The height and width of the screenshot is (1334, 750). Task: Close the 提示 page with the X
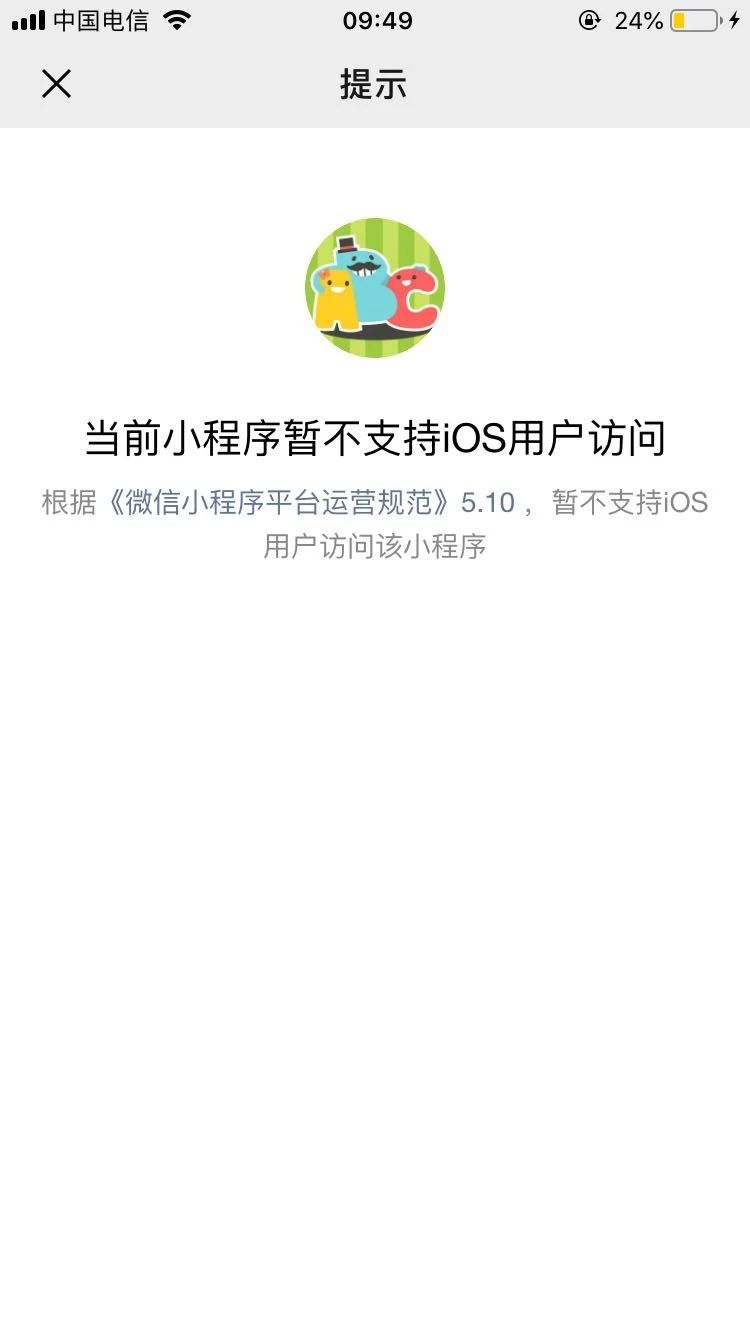[x=56, y=84]
